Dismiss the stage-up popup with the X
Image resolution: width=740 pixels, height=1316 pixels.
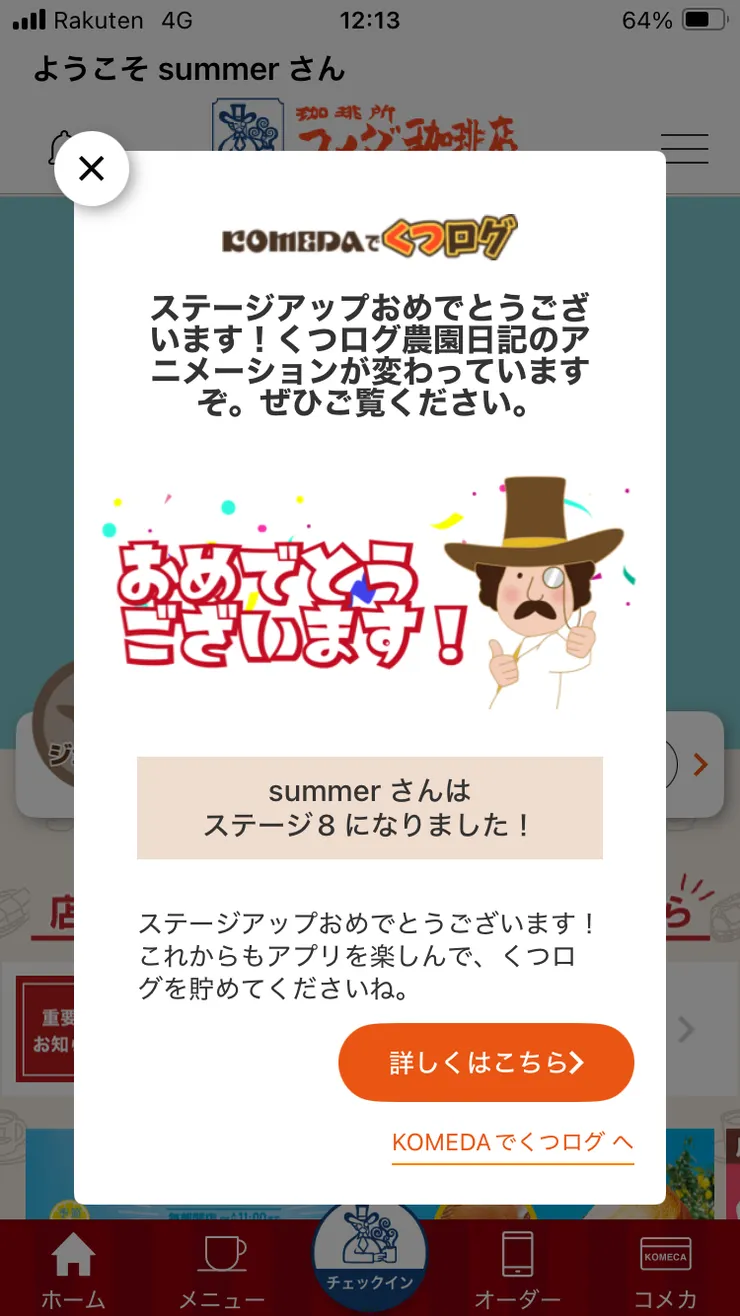click(x=92, y=169)
